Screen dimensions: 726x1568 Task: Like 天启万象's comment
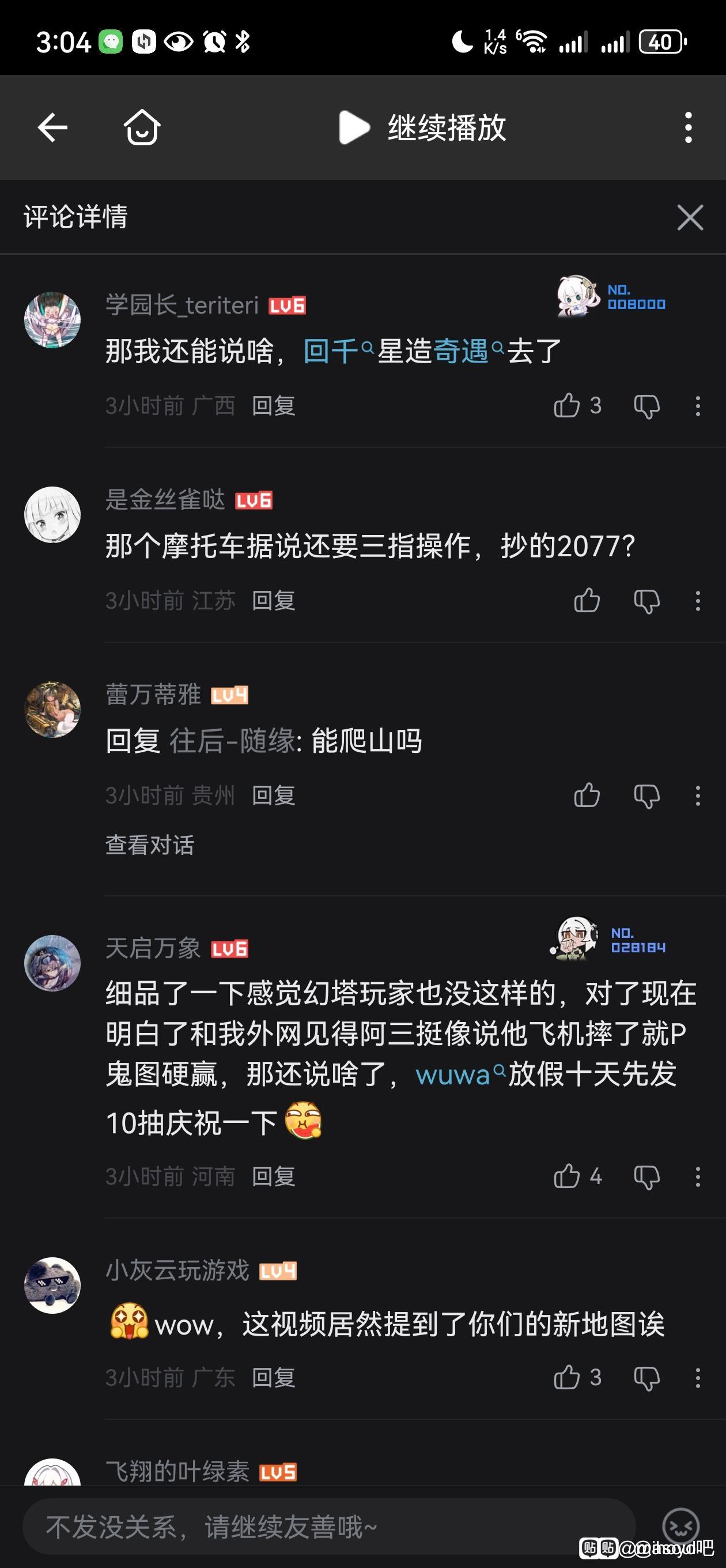tap(567, 1176)
